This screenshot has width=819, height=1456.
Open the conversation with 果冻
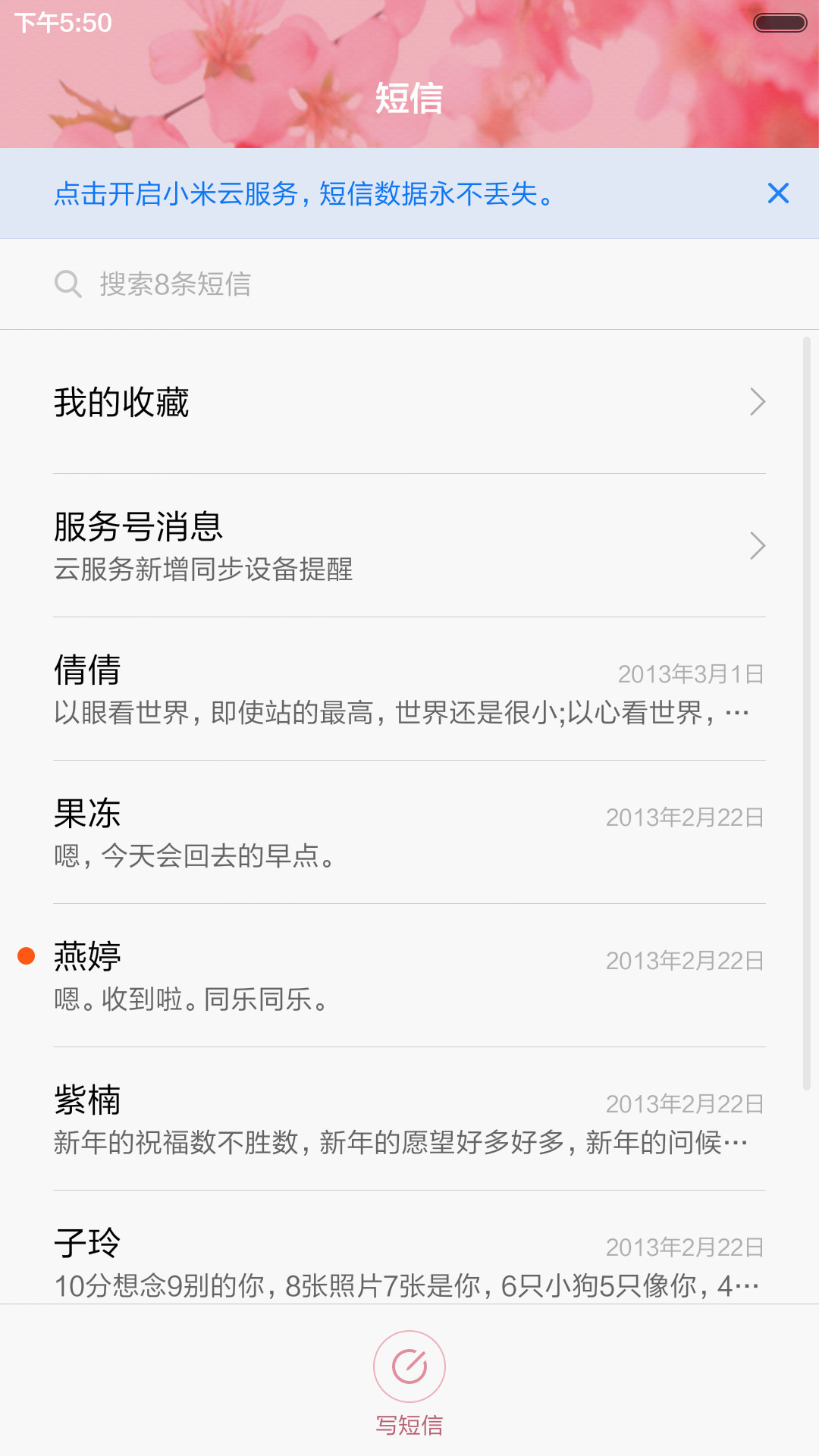click(x=409, y=832)
